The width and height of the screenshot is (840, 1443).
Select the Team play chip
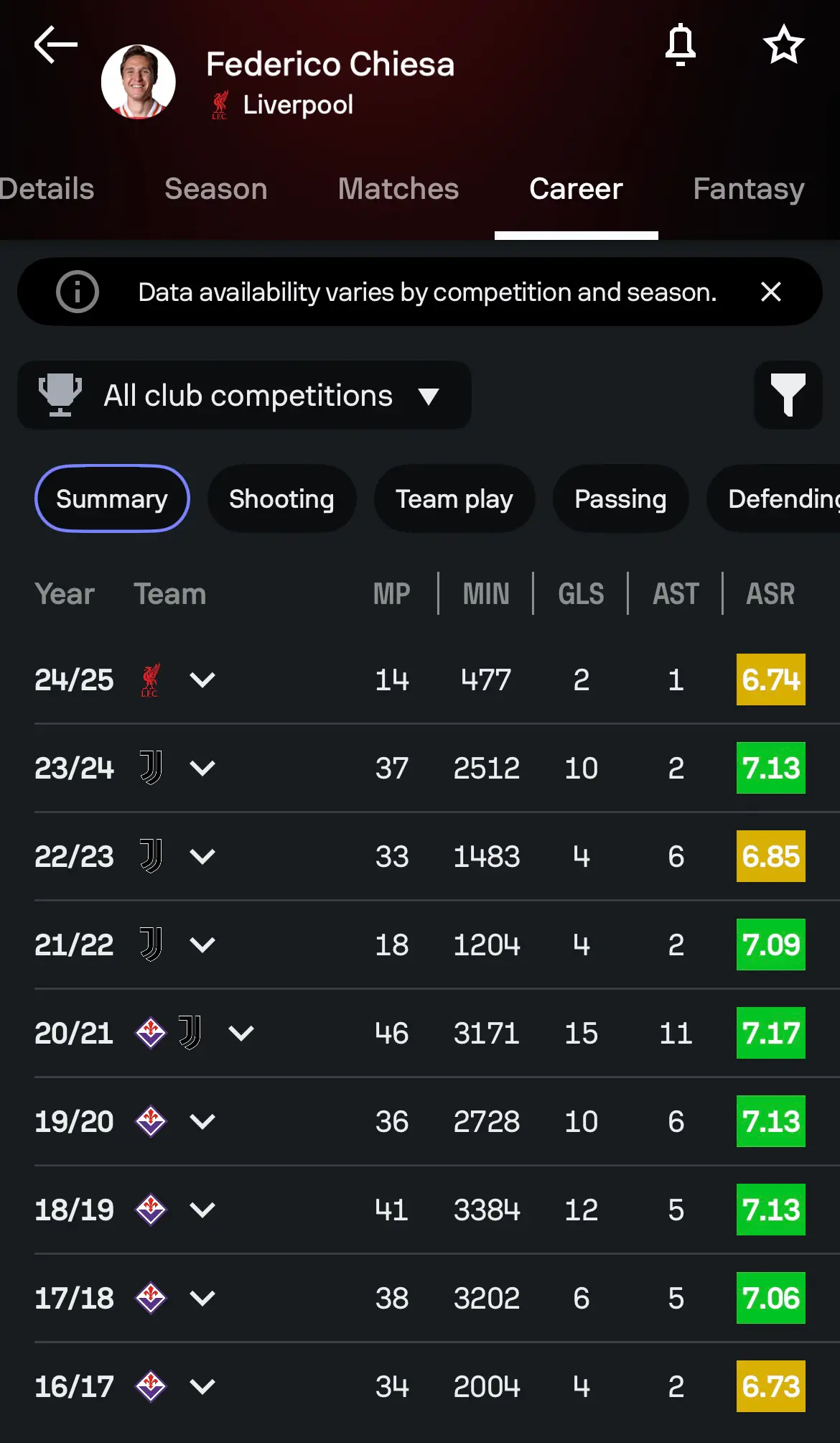click(x=454, y=498)
